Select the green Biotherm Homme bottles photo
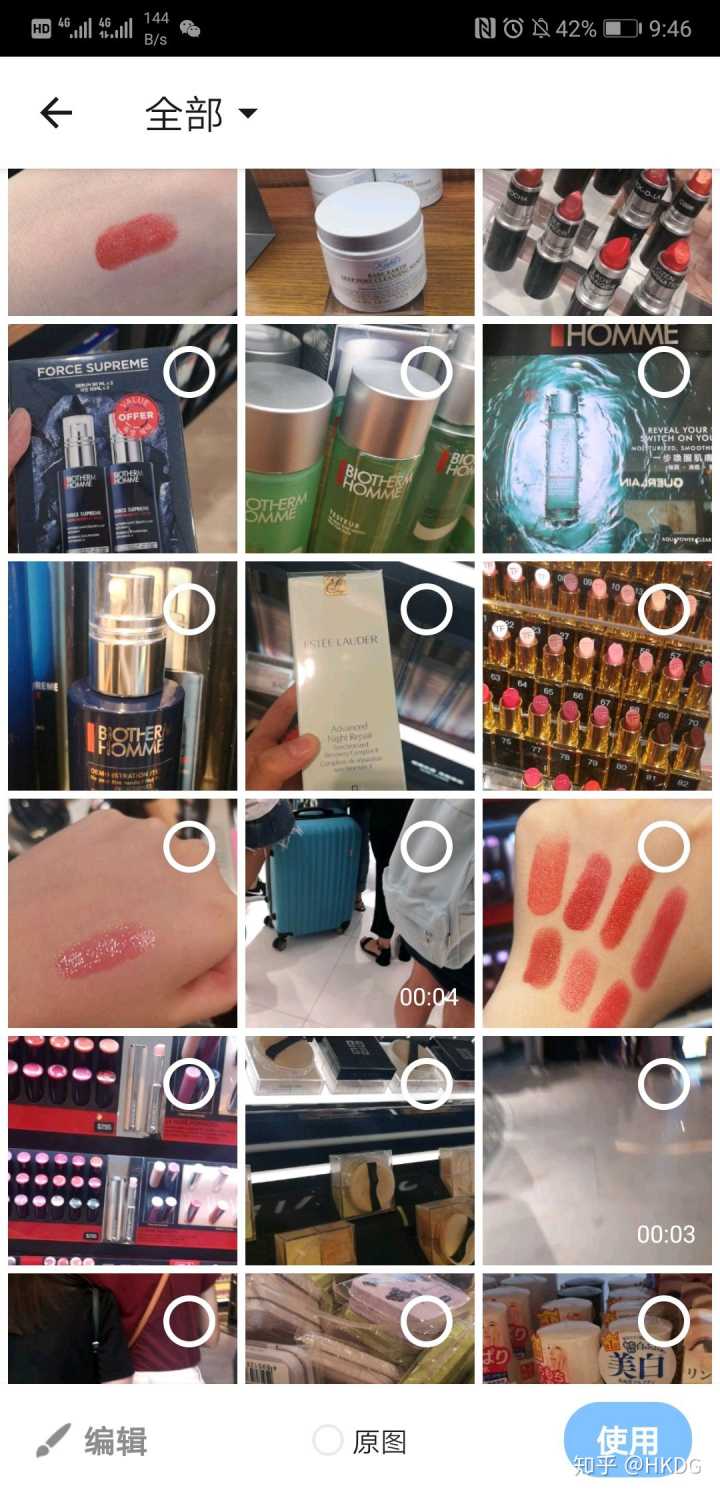 [x=426, y=373]
